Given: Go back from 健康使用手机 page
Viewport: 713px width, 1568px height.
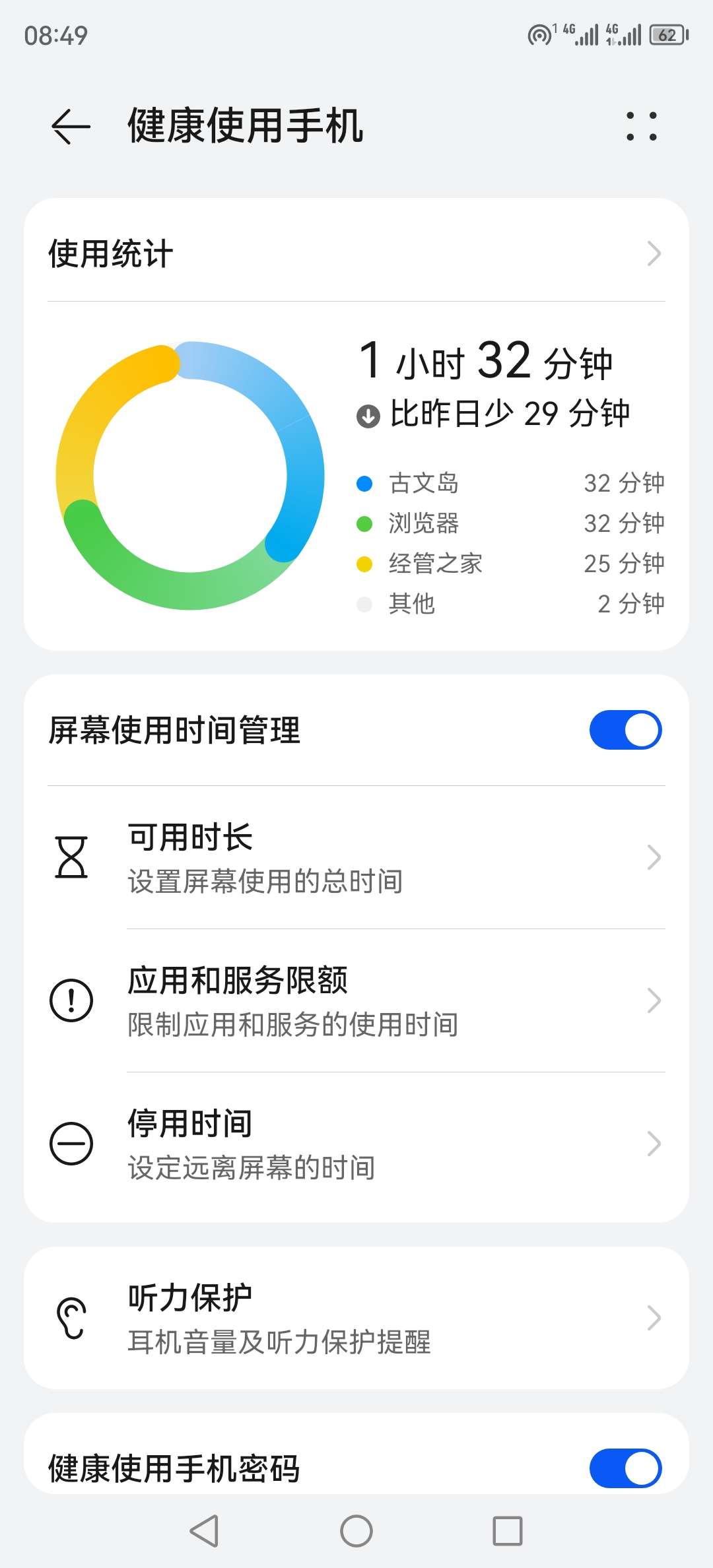Looking at the screenshot, I should coord(71,126).
